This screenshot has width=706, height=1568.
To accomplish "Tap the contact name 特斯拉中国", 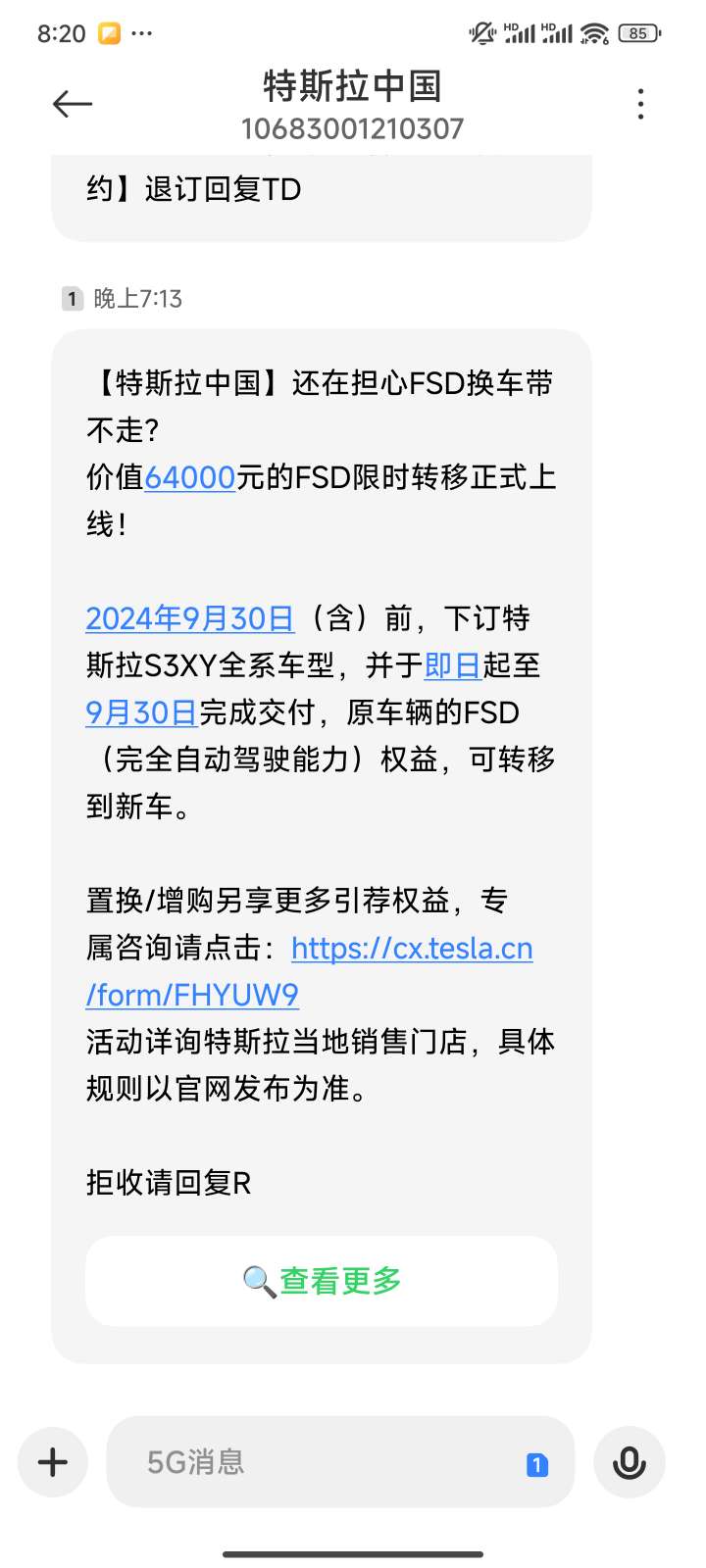I will coord(353,86).
